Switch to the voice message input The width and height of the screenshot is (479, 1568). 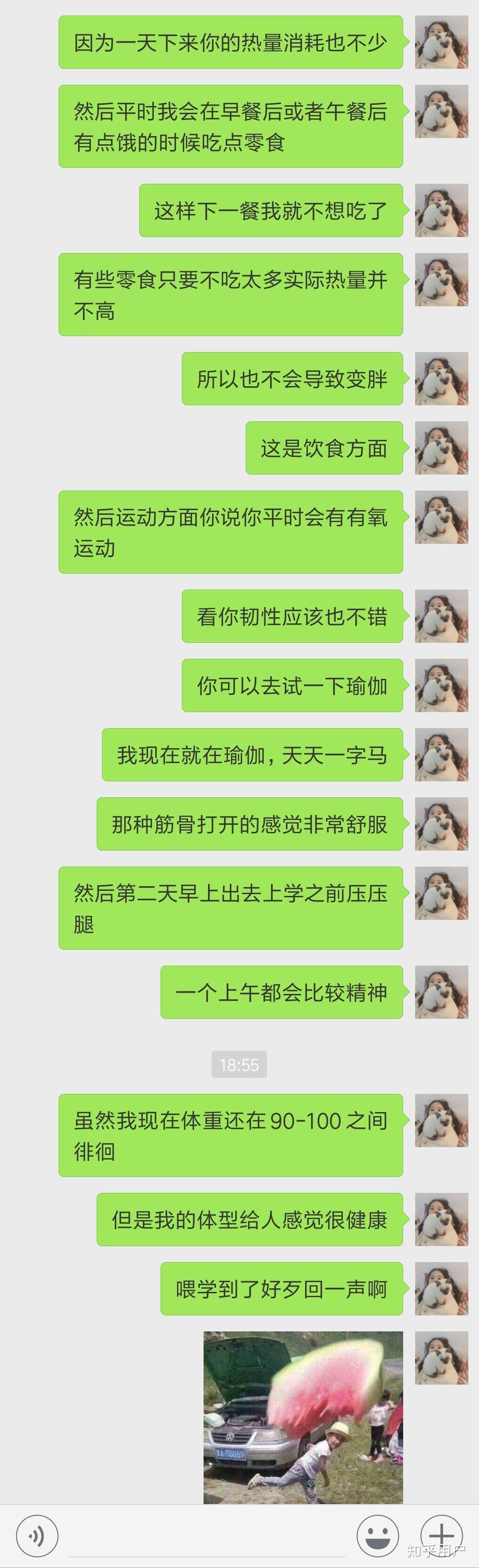(37, 1536)
